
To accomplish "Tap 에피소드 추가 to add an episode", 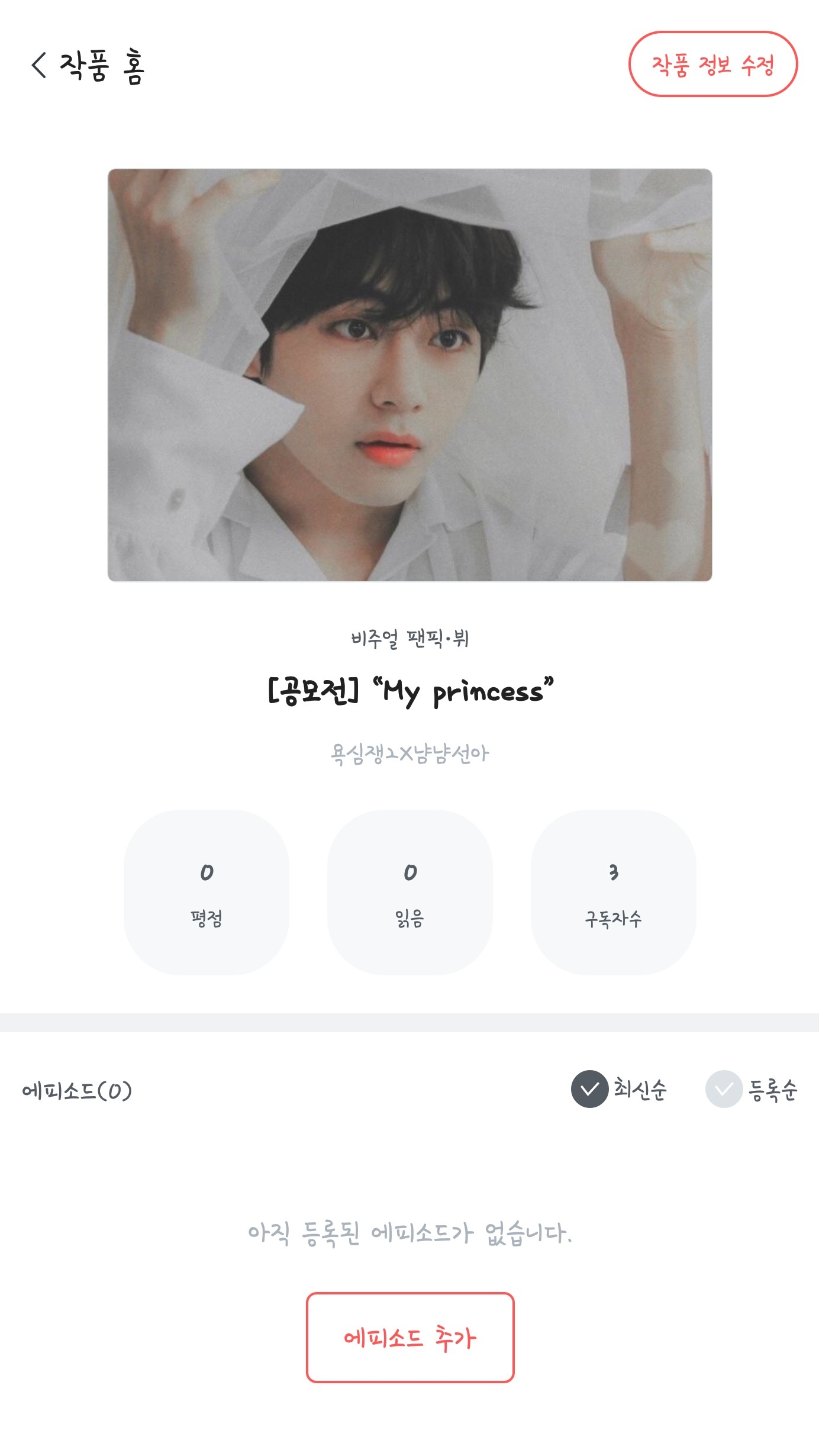I will point(409,1337).
